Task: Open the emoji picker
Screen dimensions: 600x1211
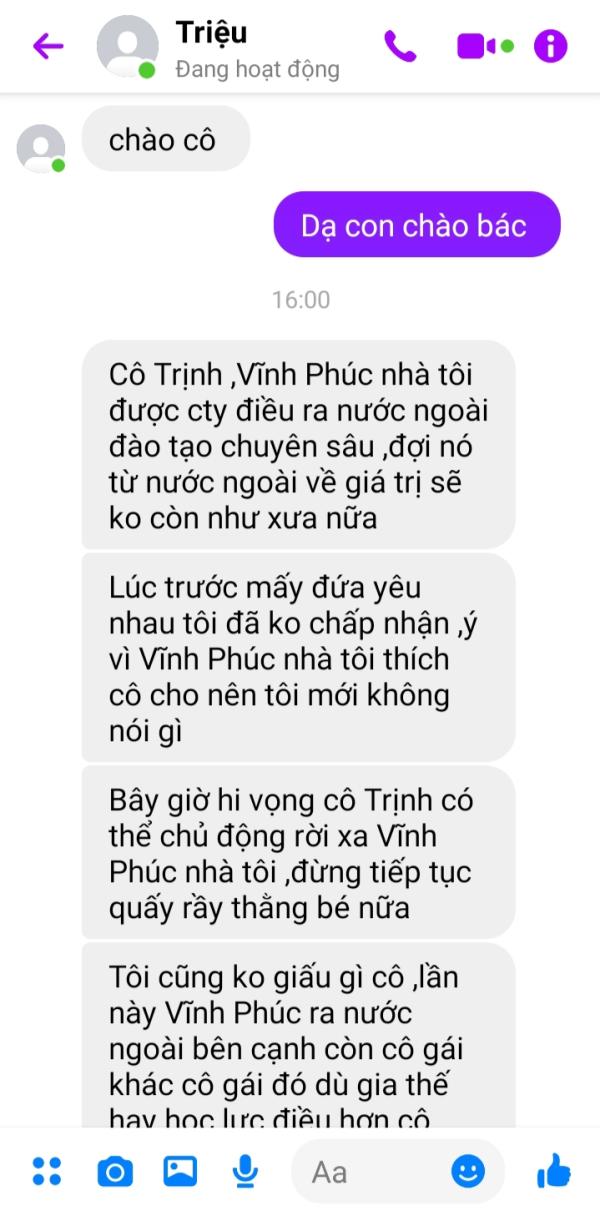Action: pos(468,1170)
